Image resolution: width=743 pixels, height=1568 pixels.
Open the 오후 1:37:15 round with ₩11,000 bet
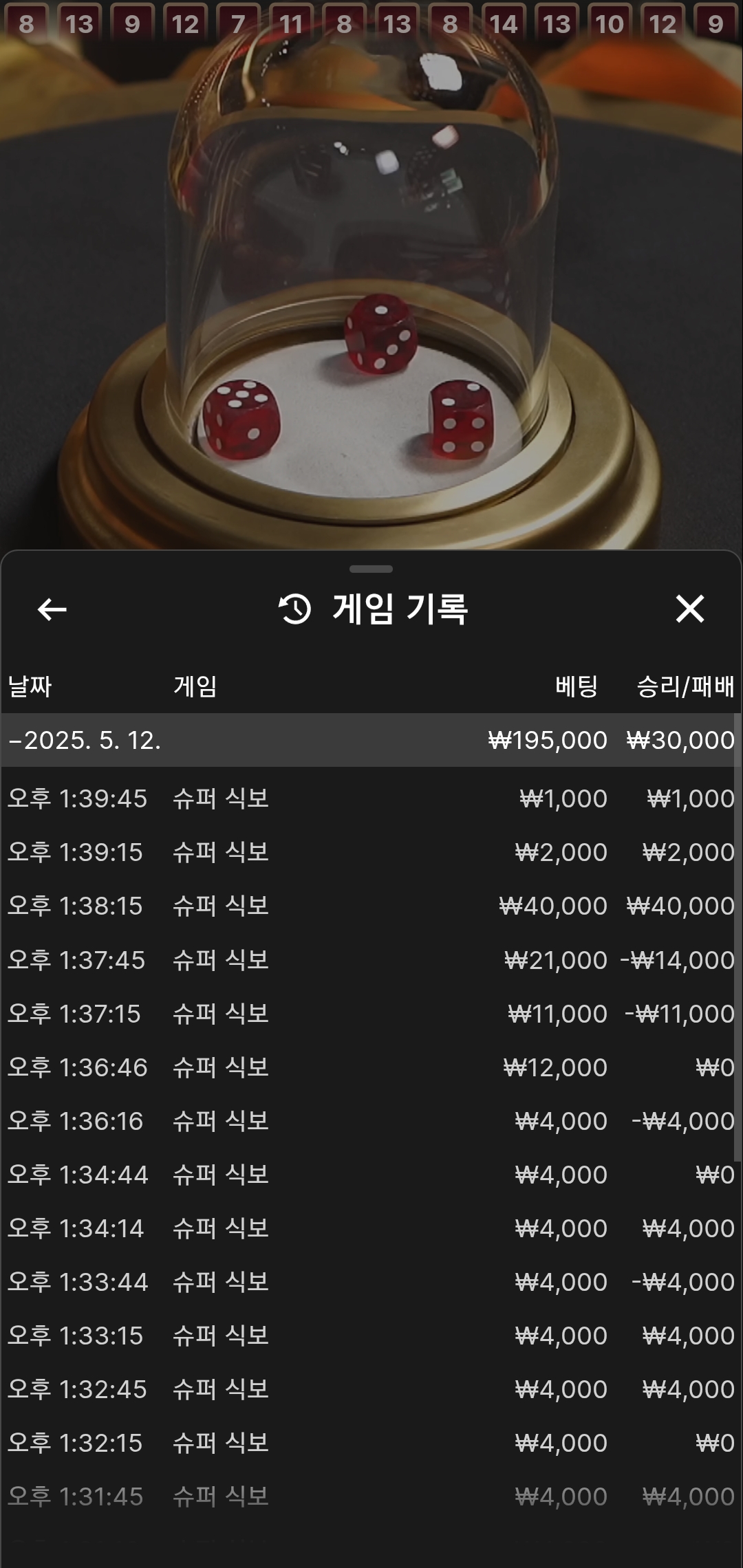[370, 1013]
